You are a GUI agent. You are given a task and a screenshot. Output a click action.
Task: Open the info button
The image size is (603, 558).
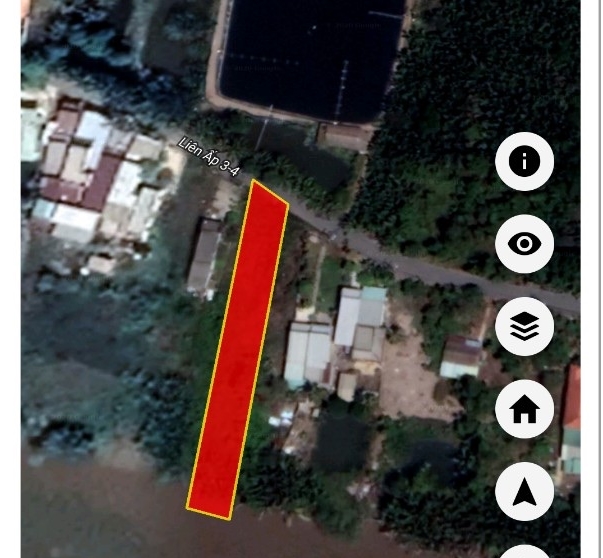(x=524, y=161)
